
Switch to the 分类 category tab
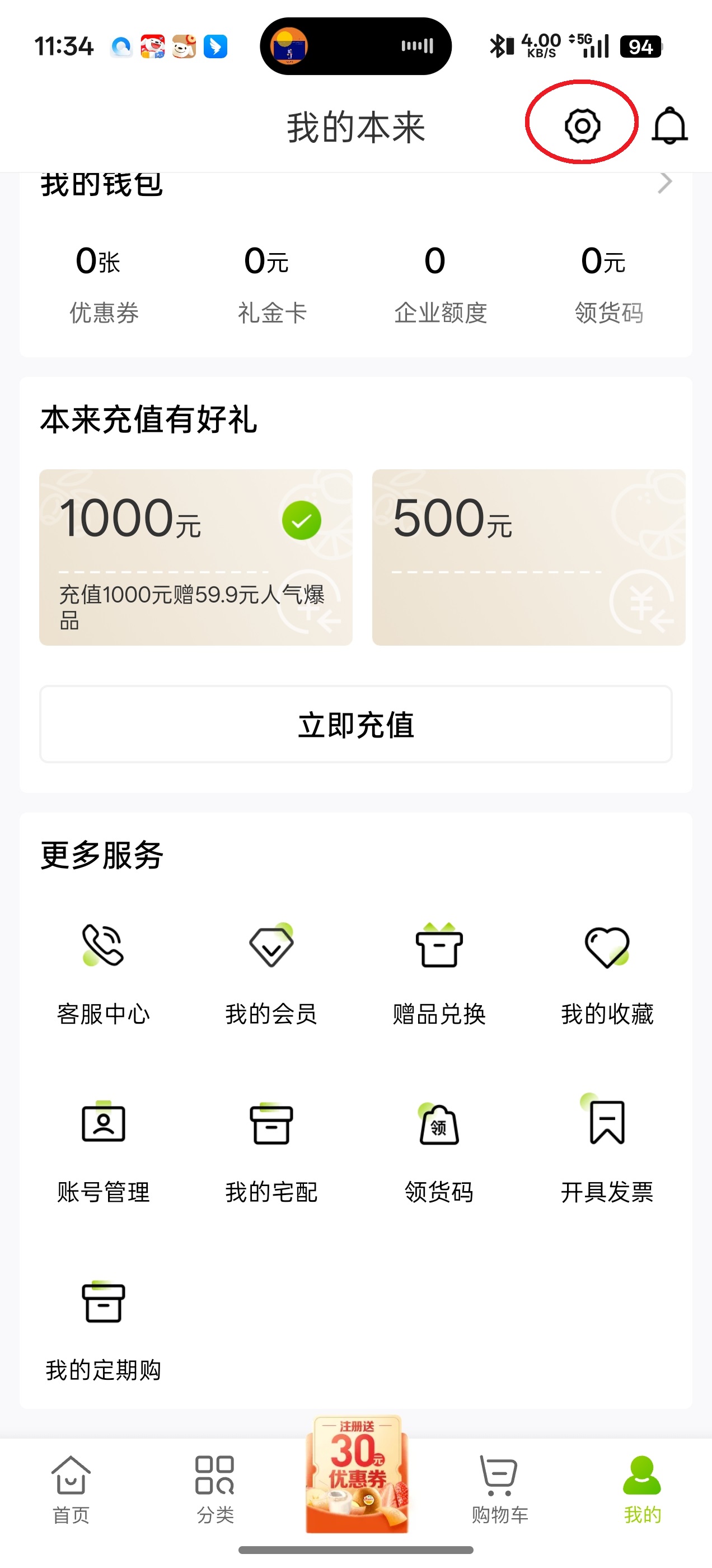[x=215, y=1489]
